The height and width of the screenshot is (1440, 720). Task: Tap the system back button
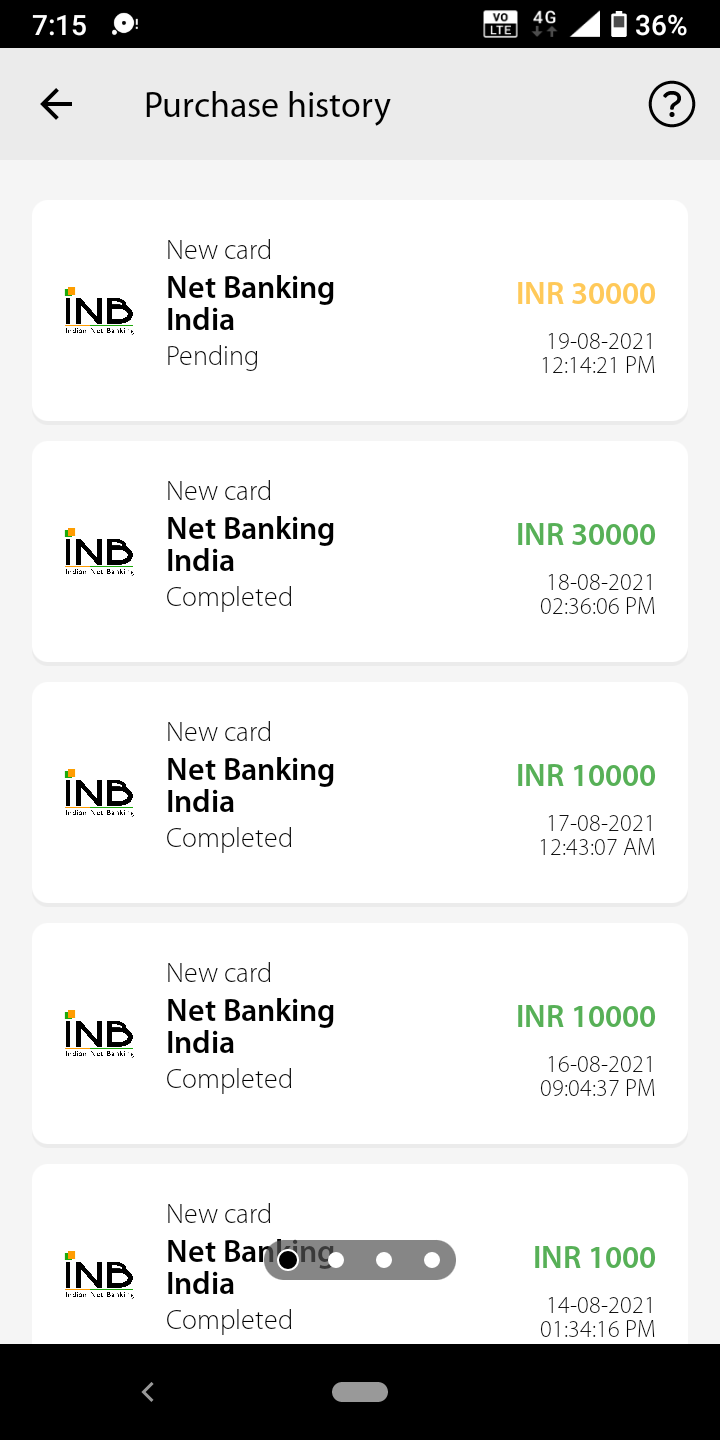(148, 1391)
